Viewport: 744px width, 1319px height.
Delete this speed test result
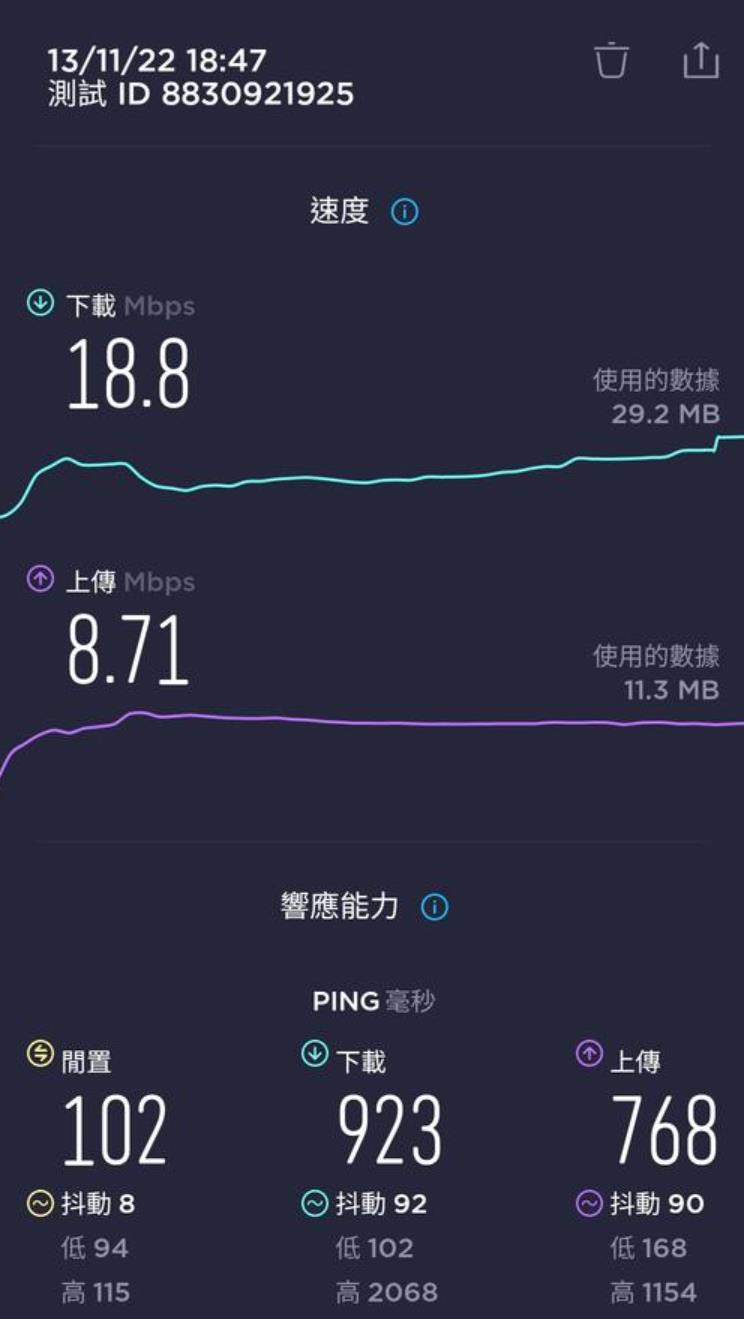pyautogui.click(x=611, y=61)
